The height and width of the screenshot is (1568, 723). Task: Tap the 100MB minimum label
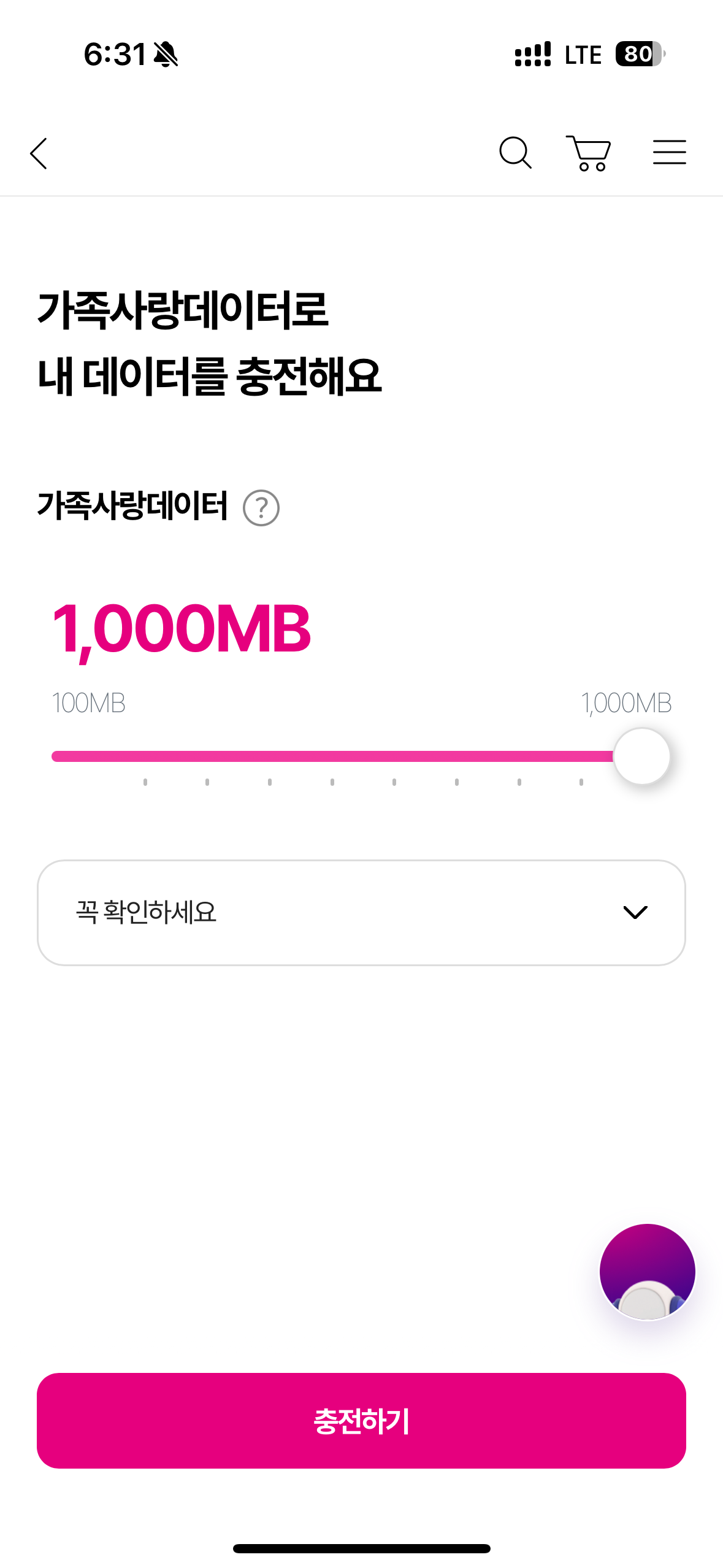89,704
